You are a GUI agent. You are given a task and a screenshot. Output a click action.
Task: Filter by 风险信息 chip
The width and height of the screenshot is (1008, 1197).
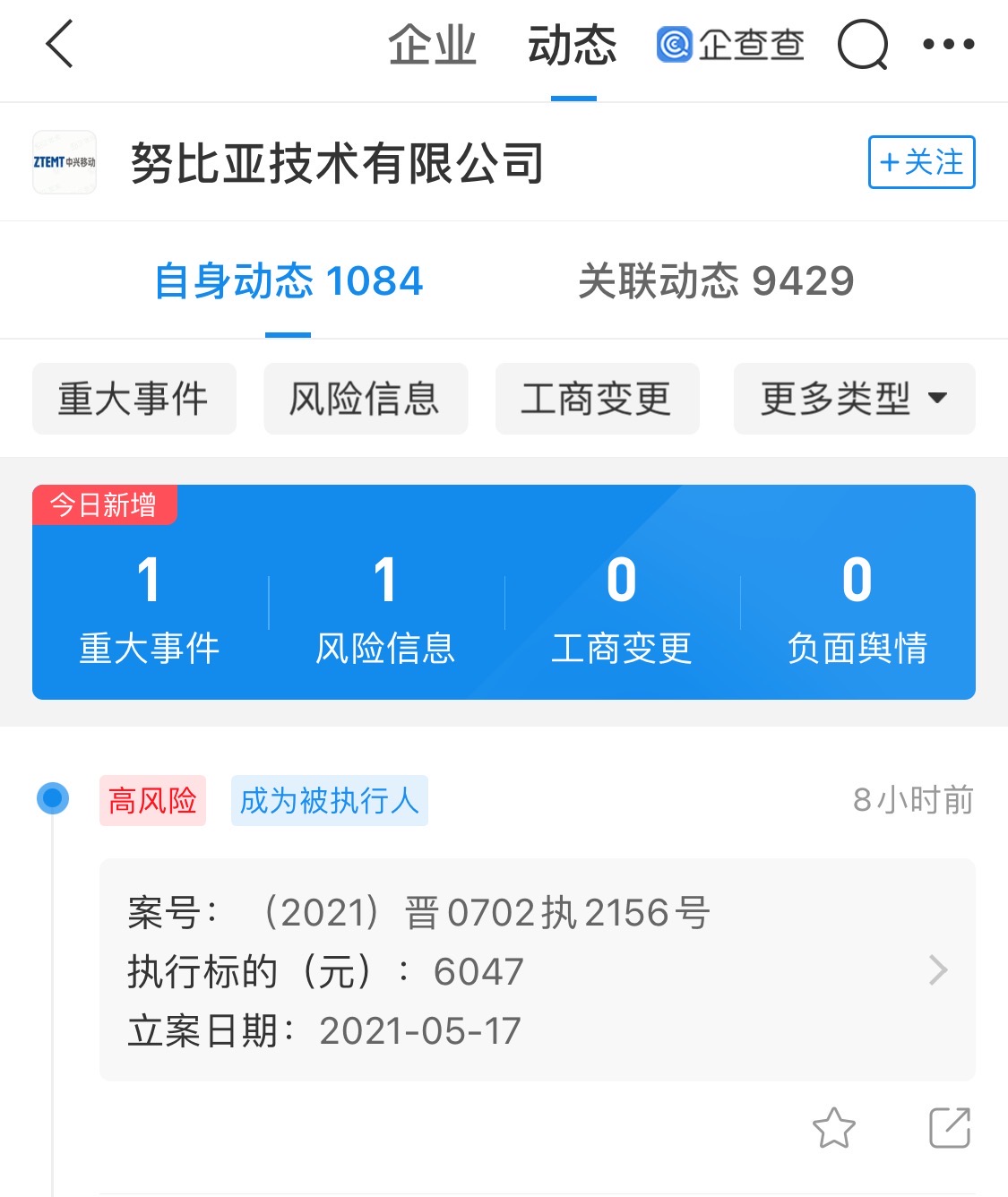[366, 399]
